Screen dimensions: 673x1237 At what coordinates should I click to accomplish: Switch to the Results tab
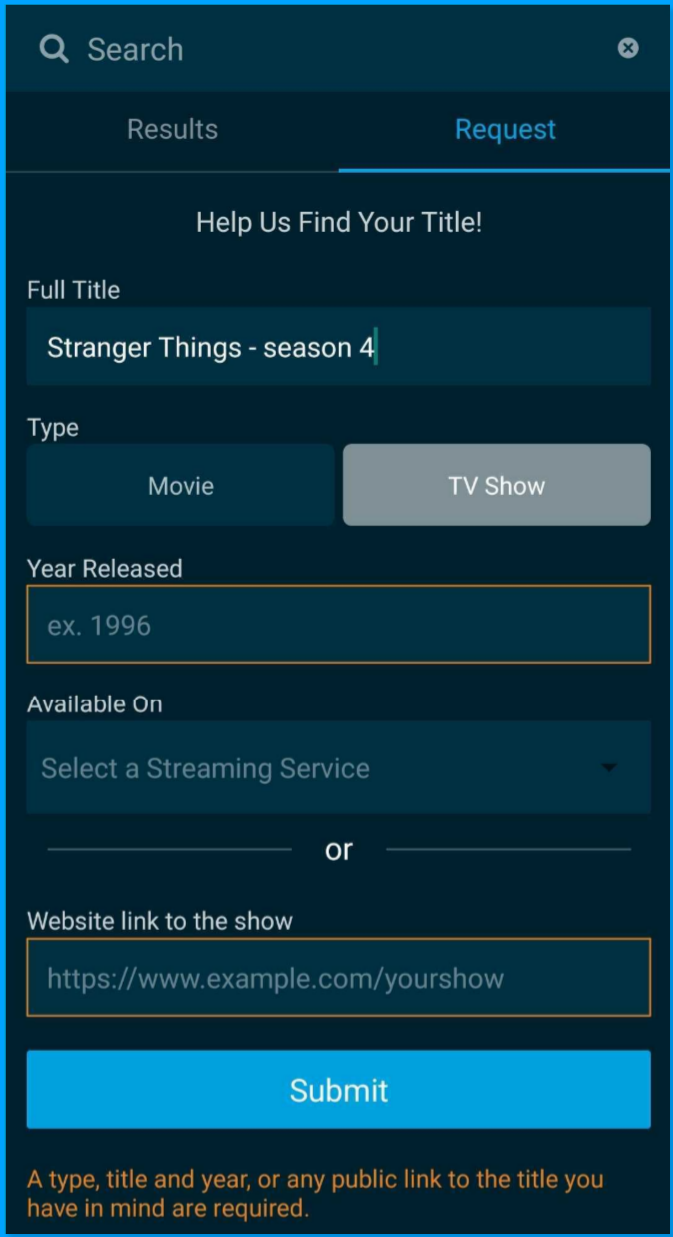click(x=172, y=130)
